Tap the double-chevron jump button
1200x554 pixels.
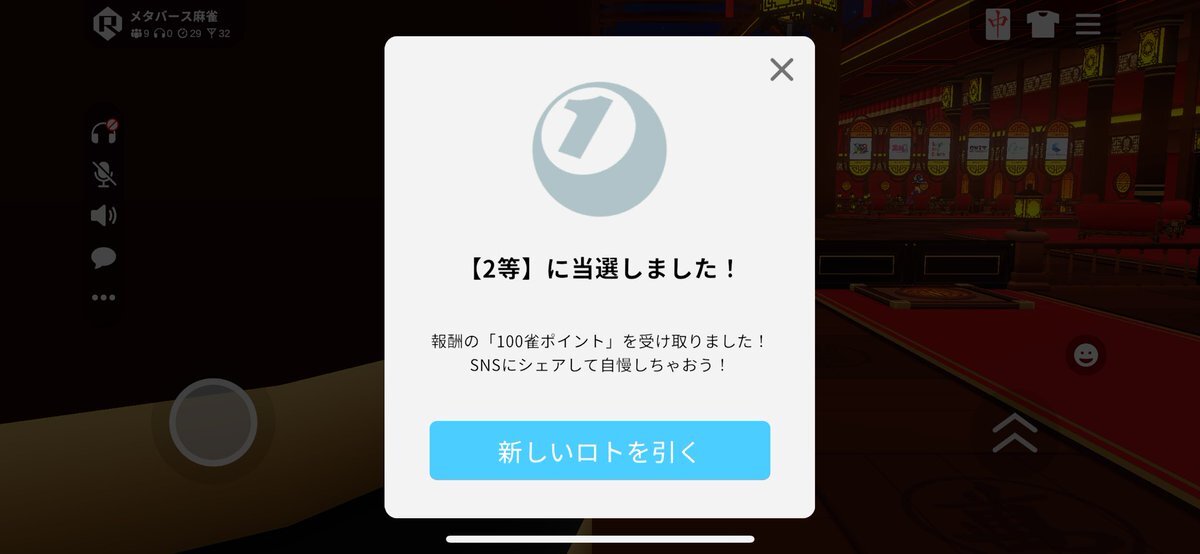pos(1014,433)
